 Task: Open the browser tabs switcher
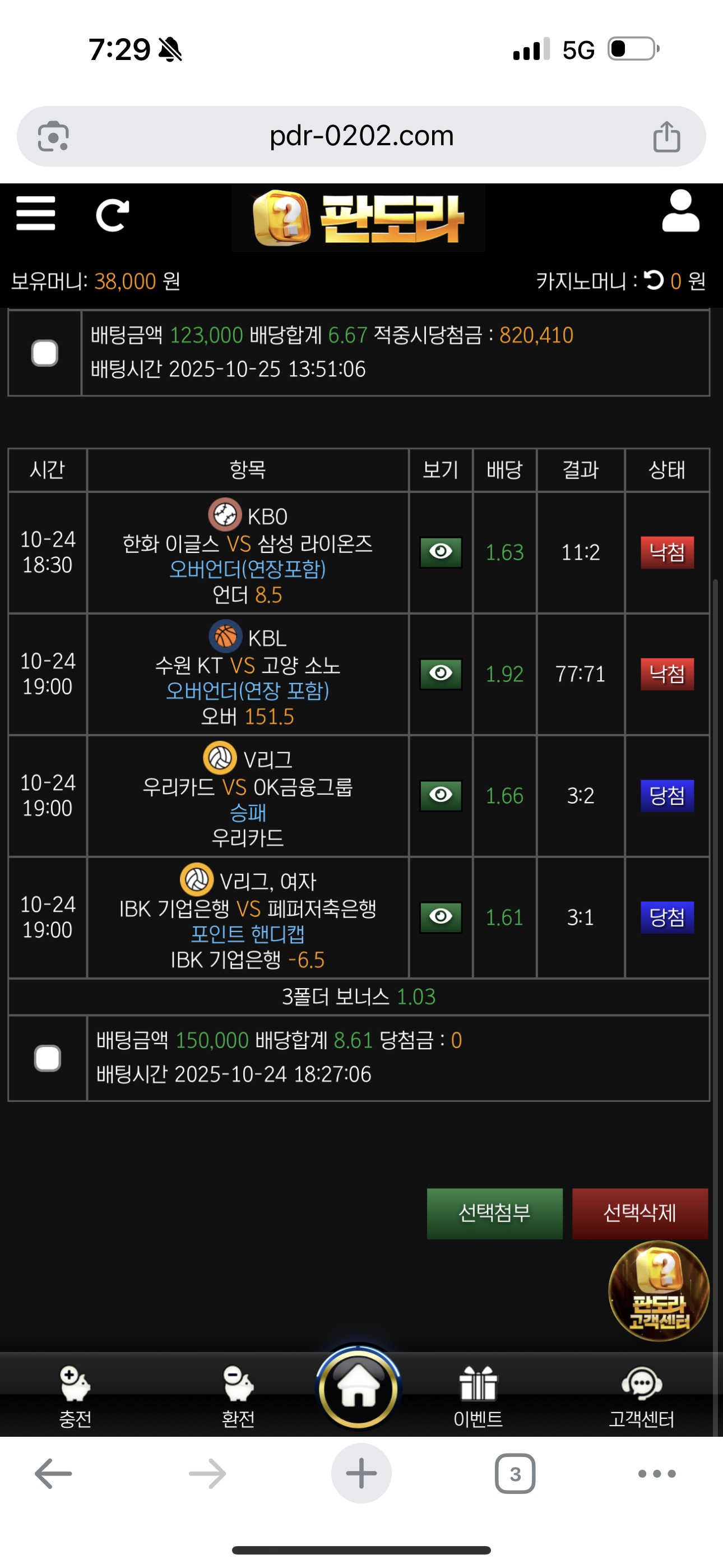point(515,1474)
